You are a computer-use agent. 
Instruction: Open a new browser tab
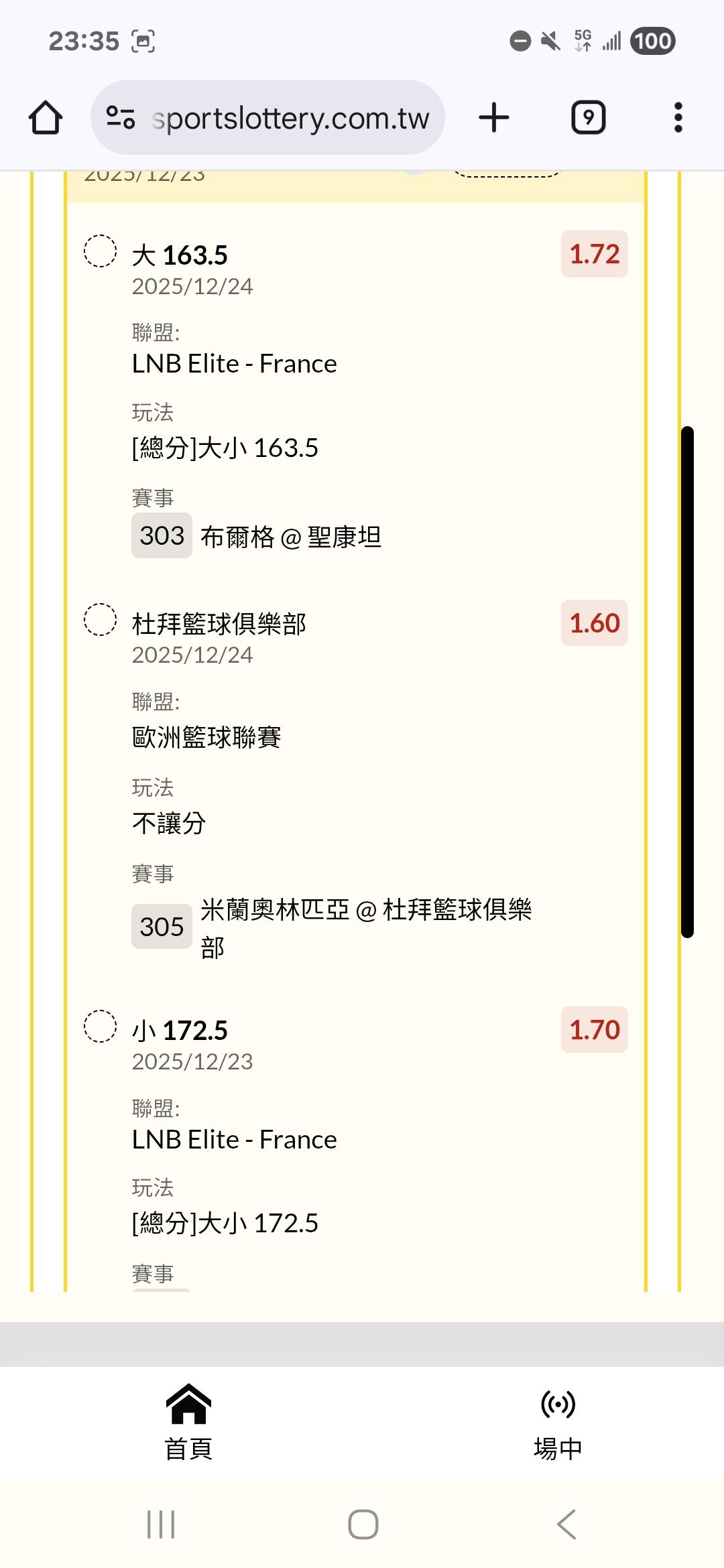[x=494, y=117]
